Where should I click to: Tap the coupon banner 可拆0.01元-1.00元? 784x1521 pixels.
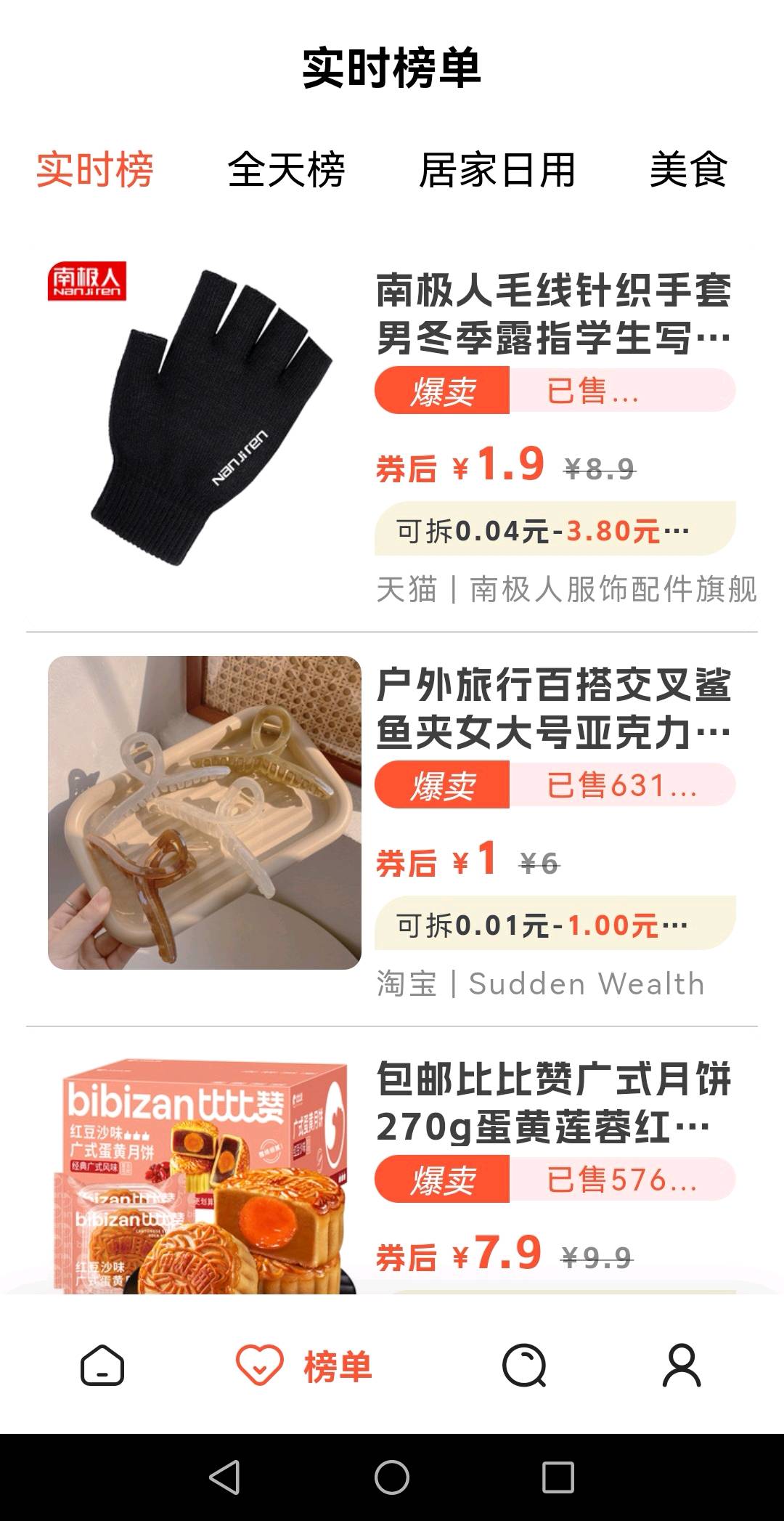(x=555, y=924)
